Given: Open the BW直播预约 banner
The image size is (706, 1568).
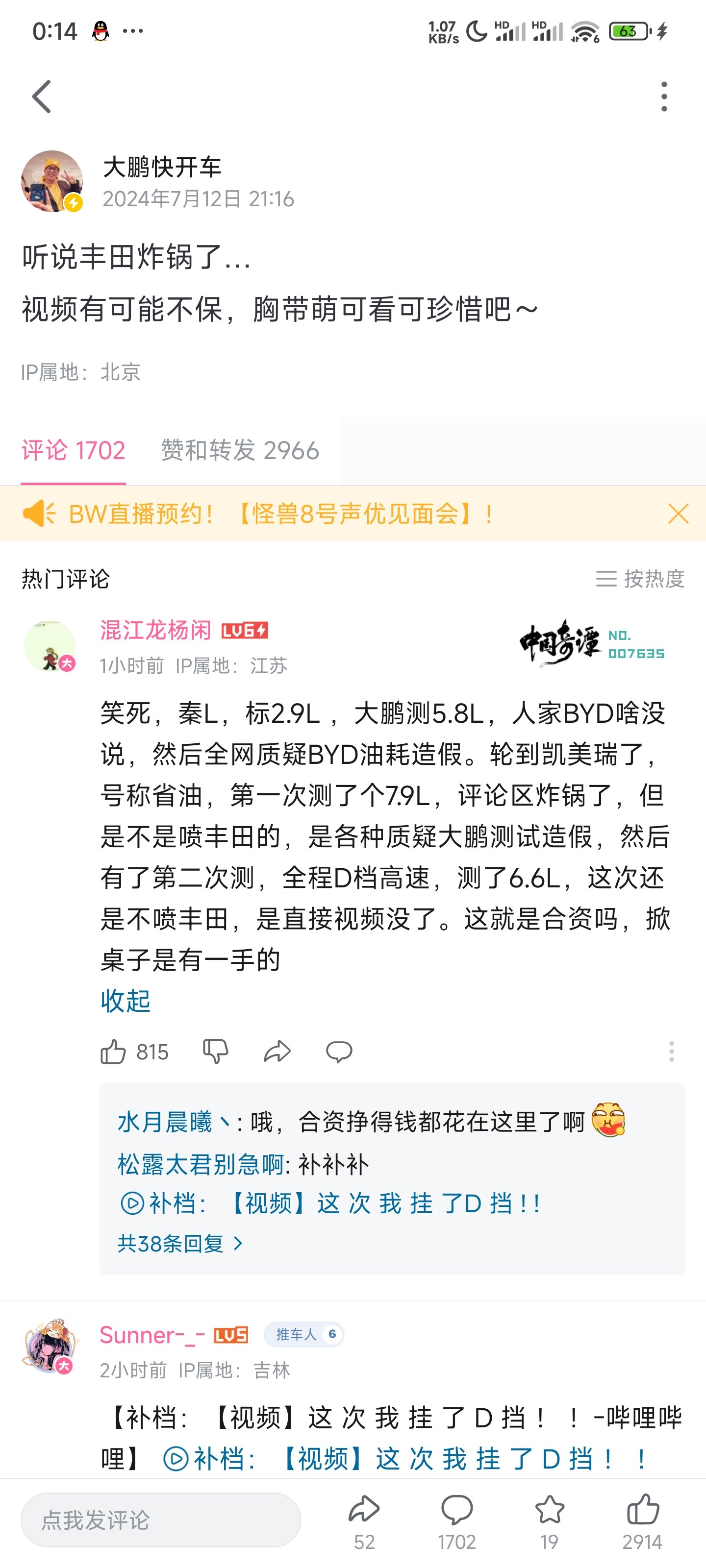Looking at the screenshot, I should [280, 514].
